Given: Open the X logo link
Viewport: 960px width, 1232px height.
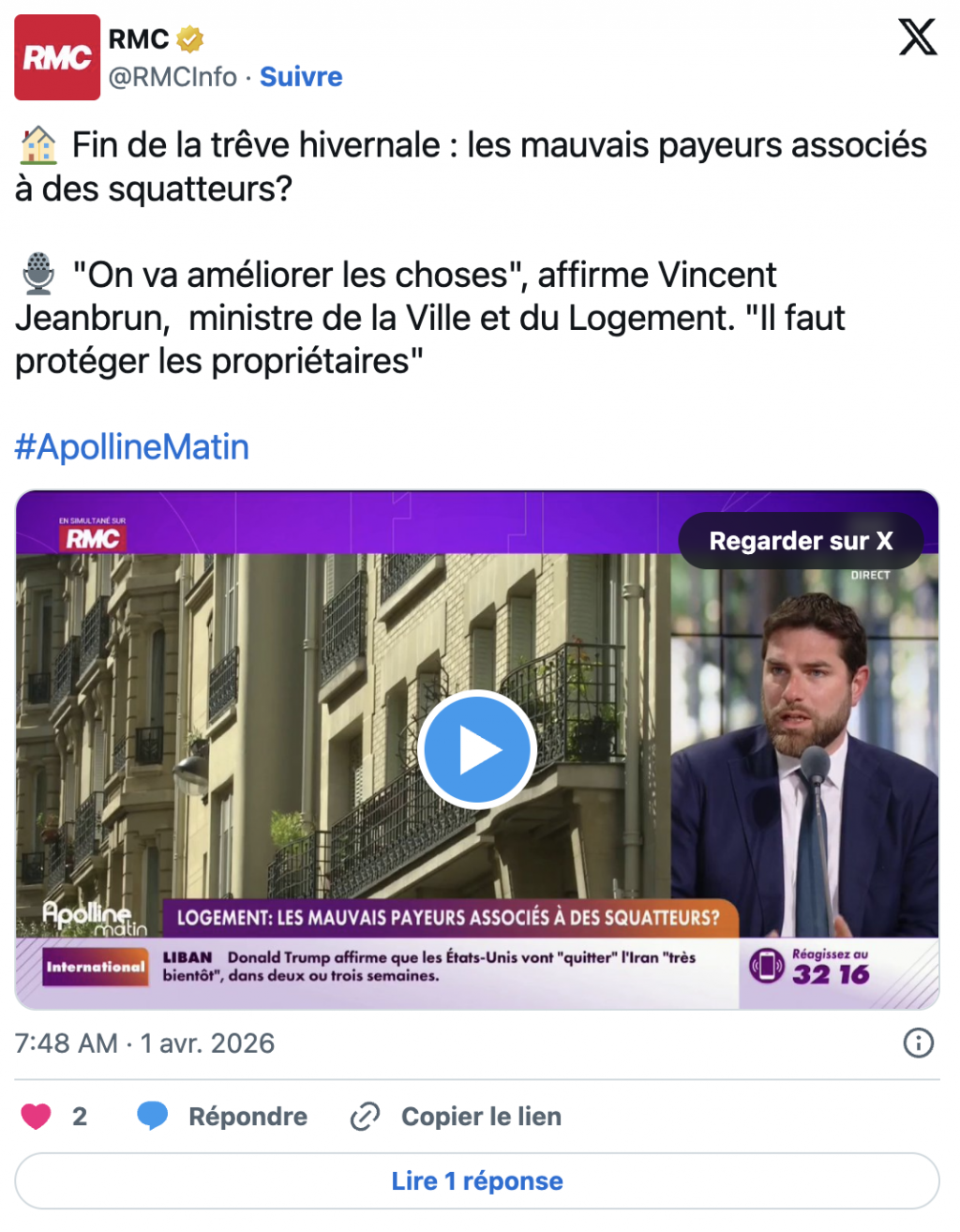Looking at the screenshot, I should click(917, 38).
